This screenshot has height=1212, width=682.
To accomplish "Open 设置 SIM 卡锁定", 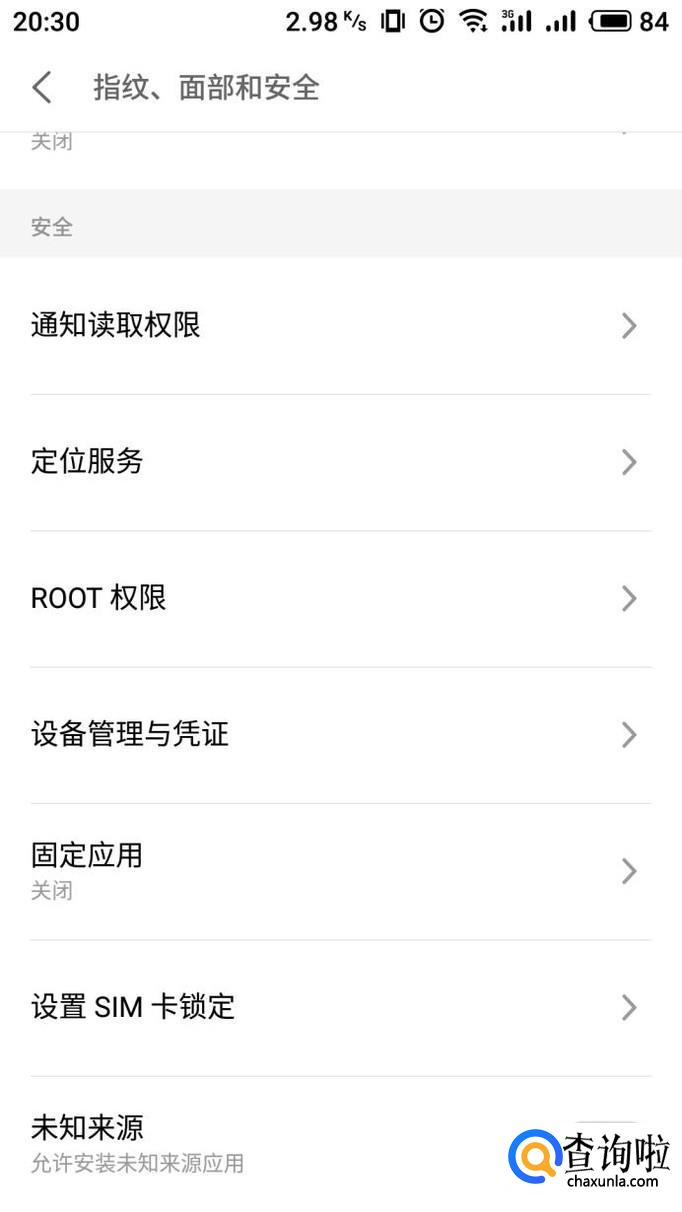I will coord(340,1007).
